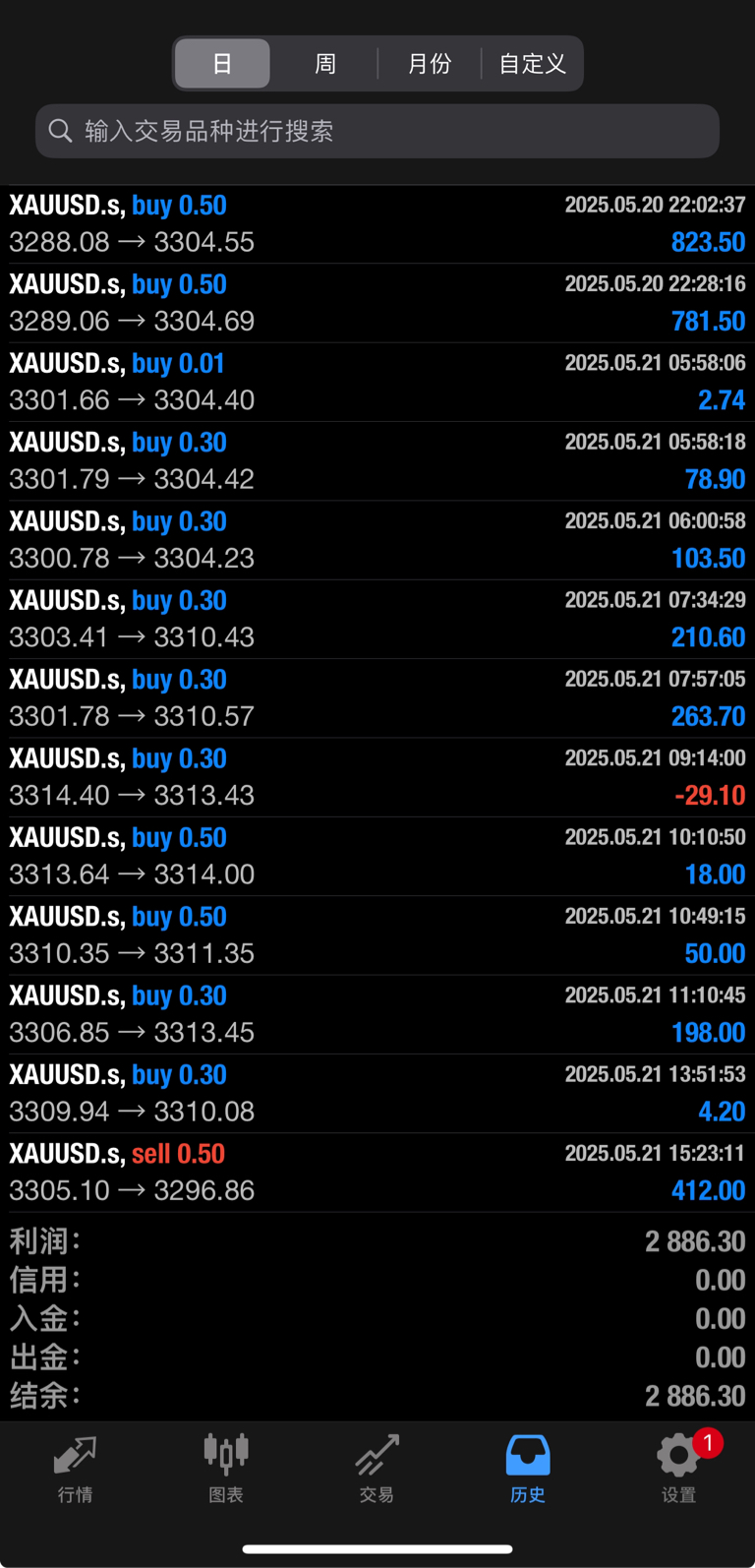Expand the buy 0.01 trade row
Viewport: 755px width, 1568px height.
(377, 382)
